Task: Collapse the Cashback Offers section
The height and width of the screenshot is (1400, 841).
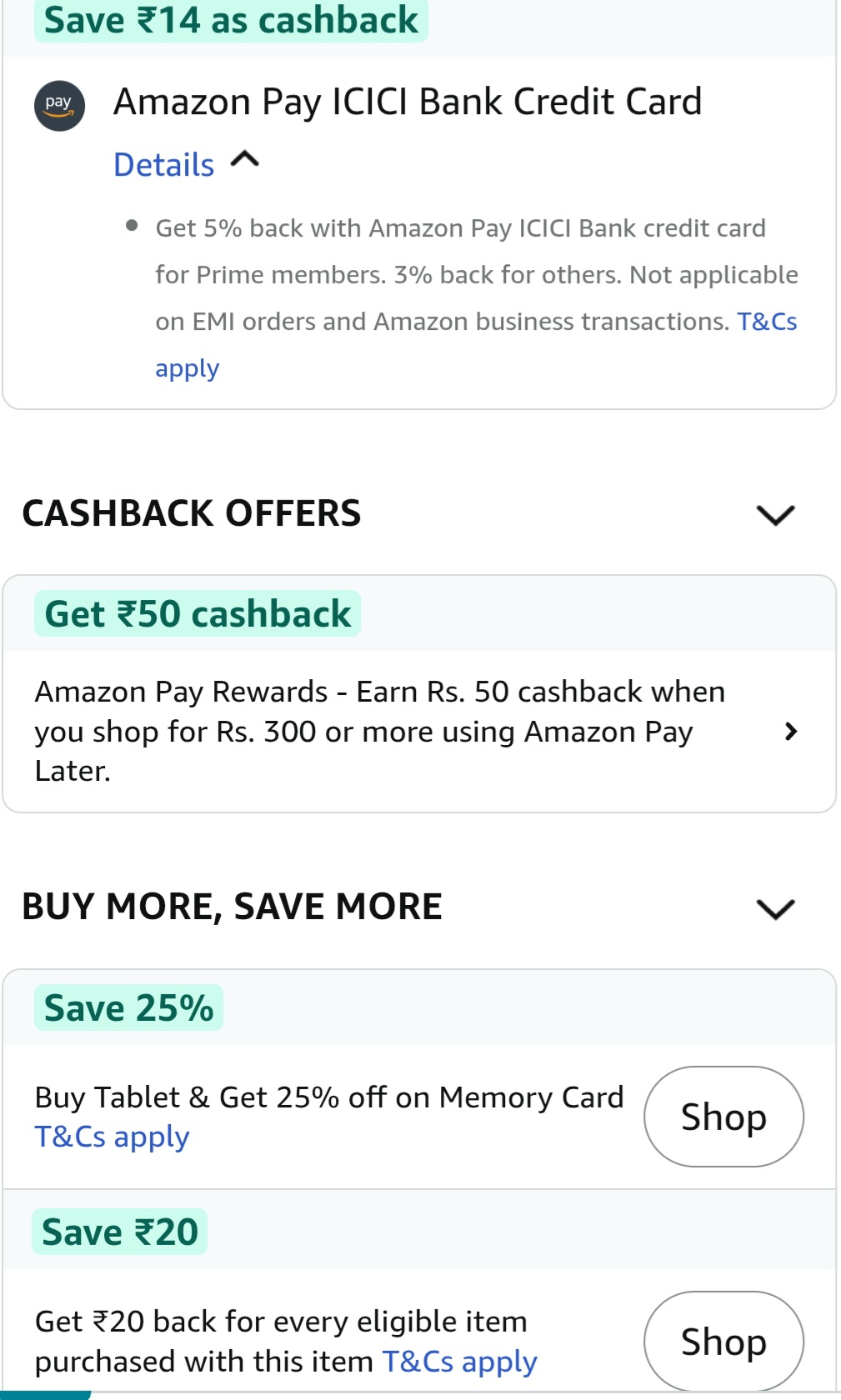Action: (x=775, y=514)
